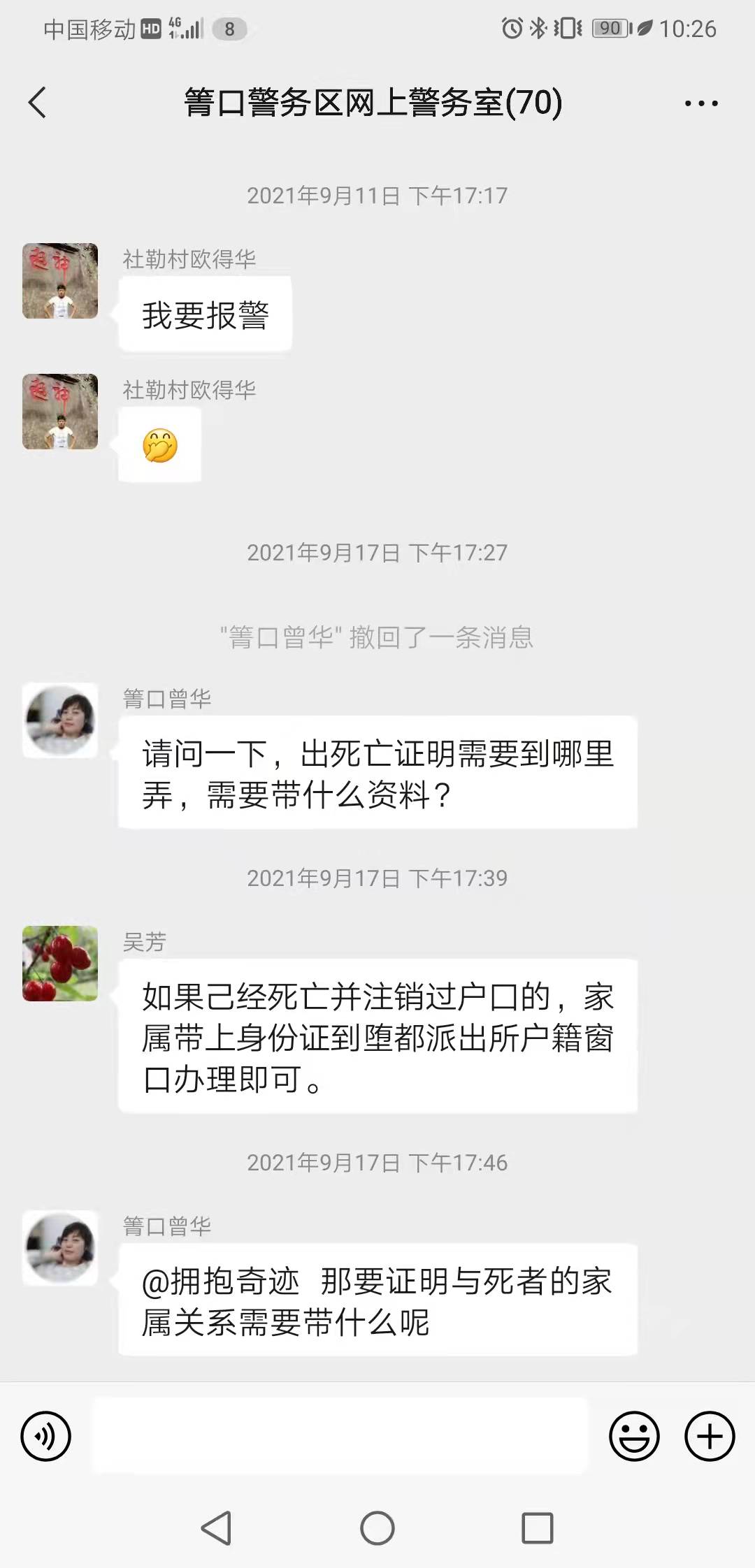Open the emoji picker
Viewport: 755px width, 1568px height.
(x=634, y=1437)
